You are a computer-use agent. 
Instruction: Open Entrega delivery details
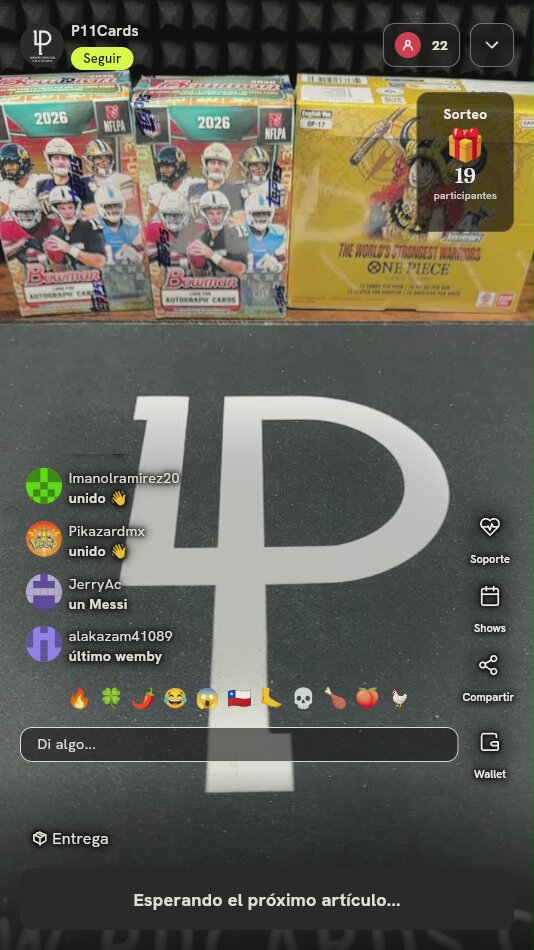70,839
